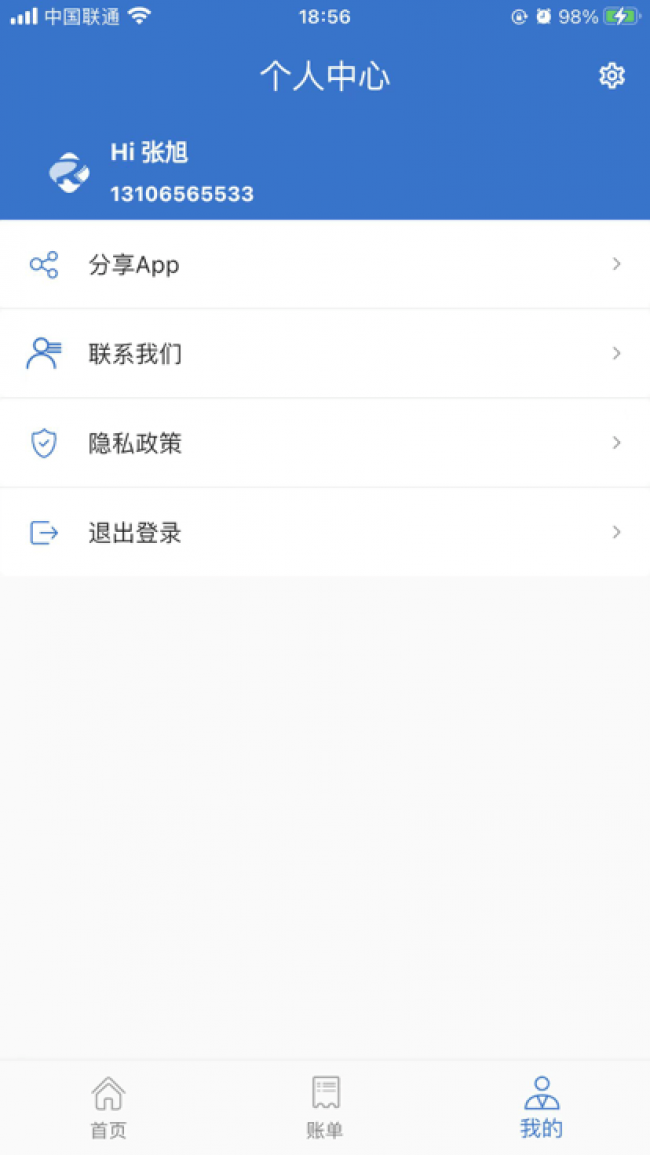Open 联系我们 contact page
Image resolution: width=650 pixels, height=1155 pixels.
tap(324, 354)
